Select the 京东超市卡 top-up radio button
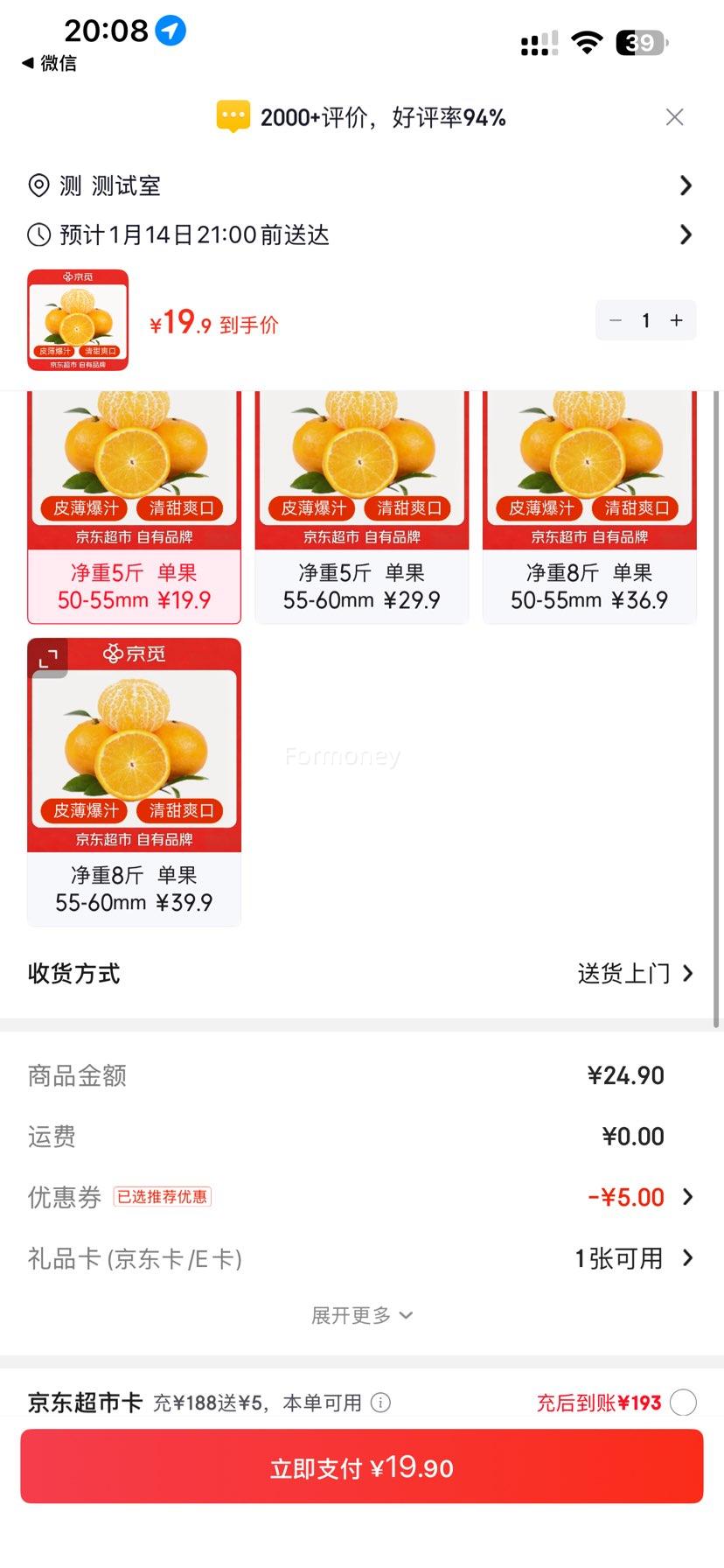Screen dimensions: 724x1568 [x=683, y=1403]
